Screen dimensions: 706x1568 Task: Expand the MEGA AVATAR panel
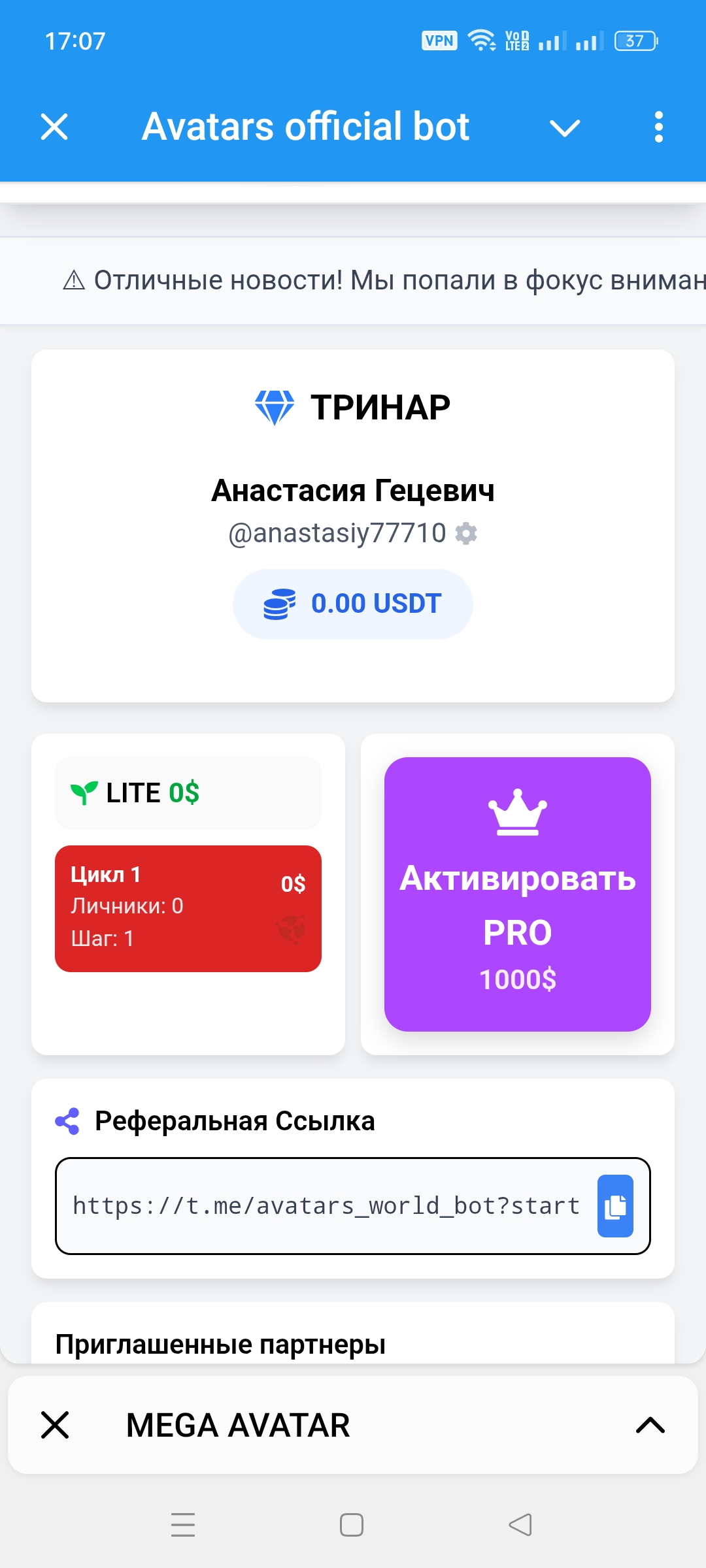click(650, 1425)
